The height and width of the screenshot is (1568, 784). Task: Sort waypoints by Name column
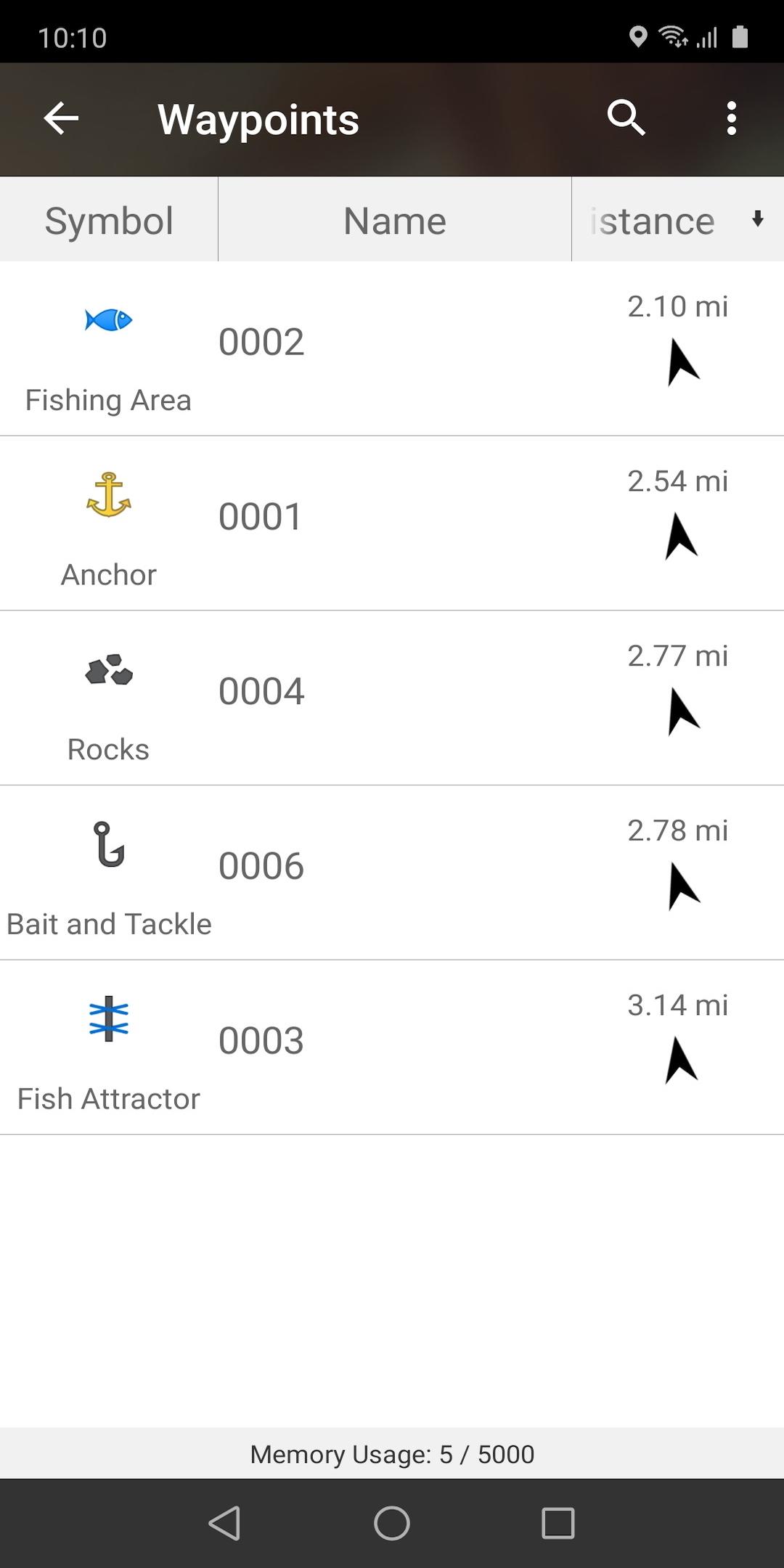coord(395,220)
